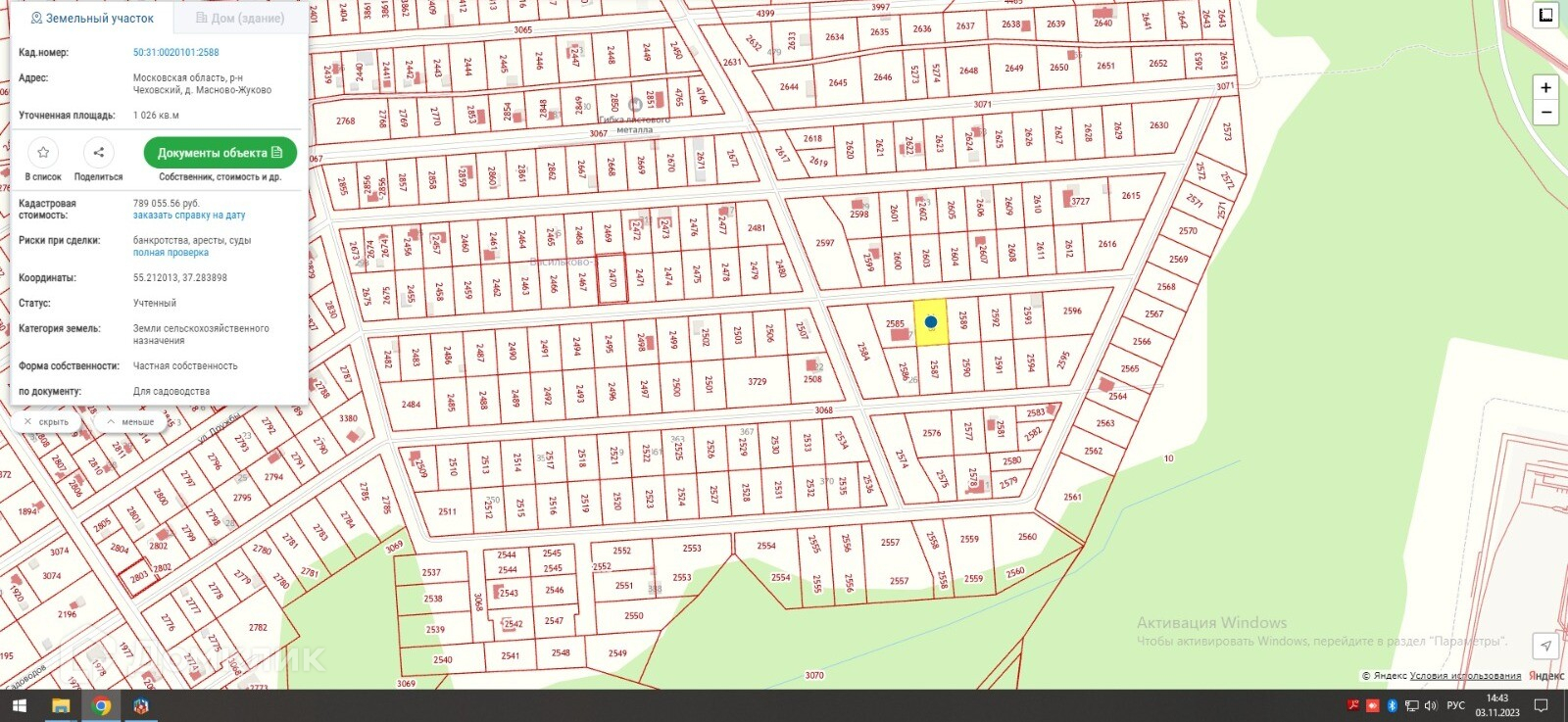Add the plot to list with star
The height and width of the screenshot is (722, 1568).
[x=43, y=153]
